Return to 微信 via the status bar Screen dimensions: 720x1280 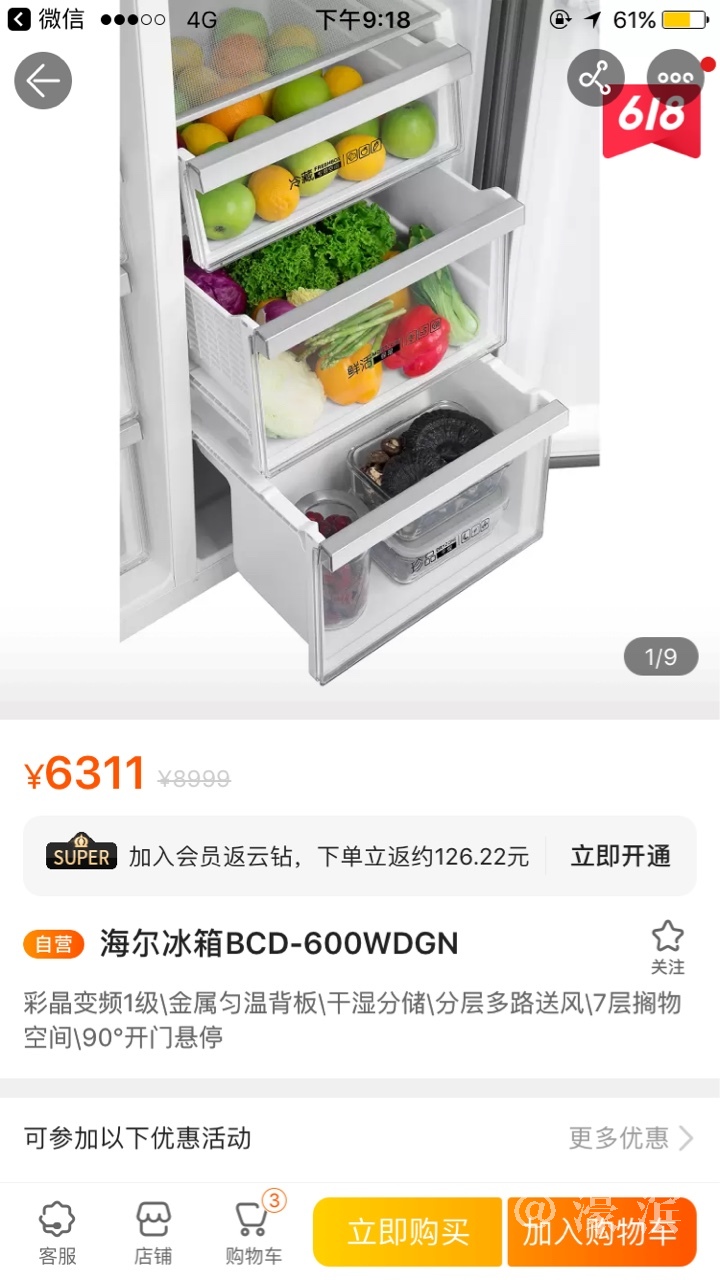tap(46, 20)
